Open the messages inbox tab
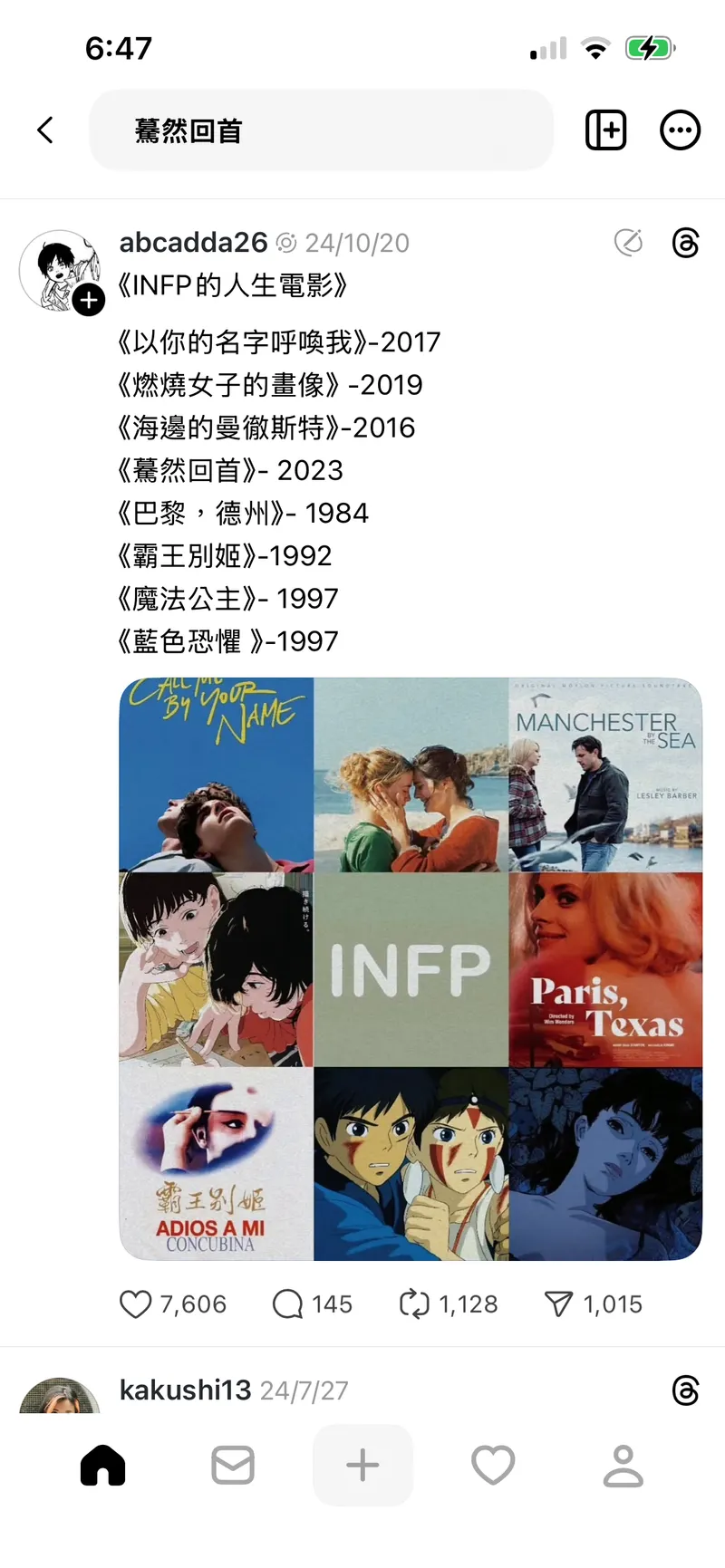Viewport: 725px width, 1568px height. (233, 1465)
